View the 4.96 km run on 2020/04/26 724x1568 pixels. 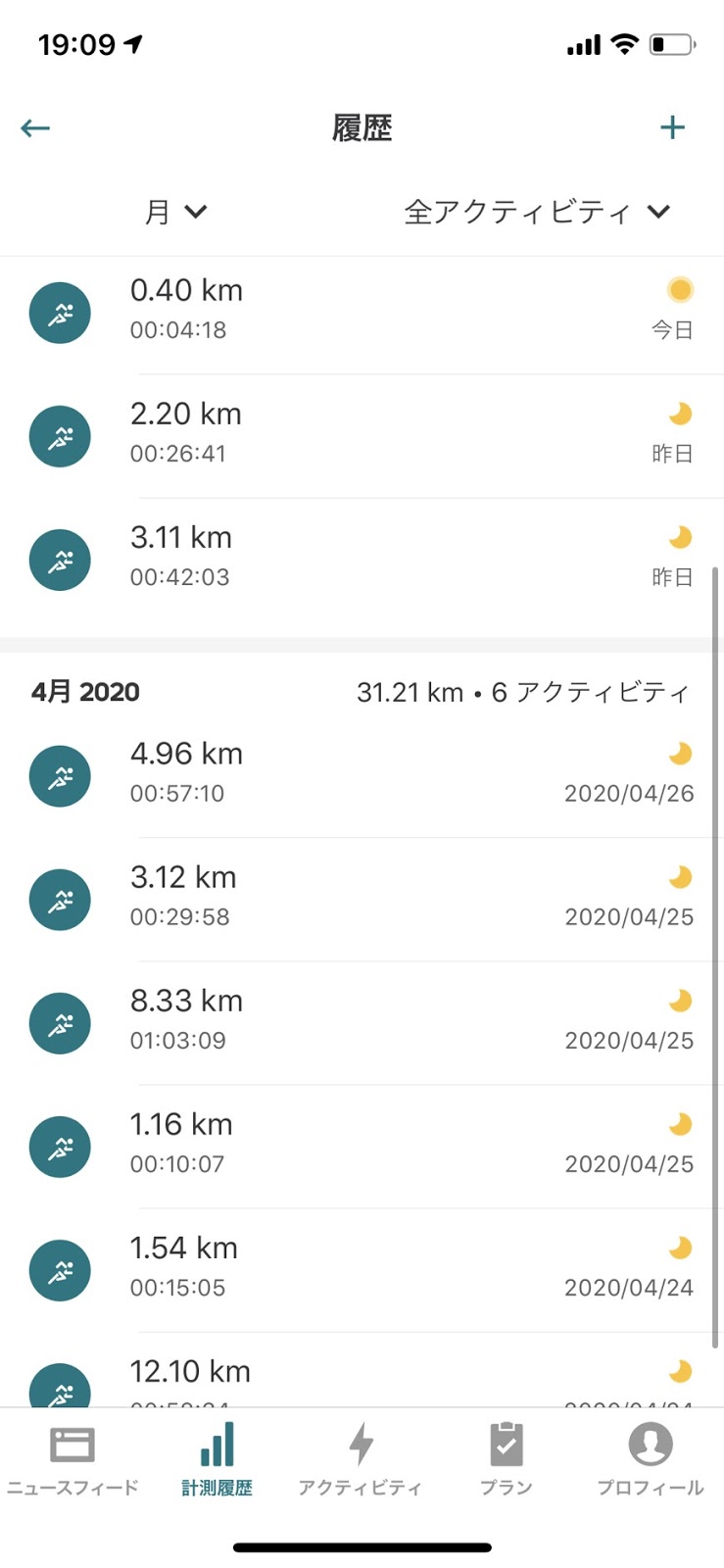pos(362,775)
